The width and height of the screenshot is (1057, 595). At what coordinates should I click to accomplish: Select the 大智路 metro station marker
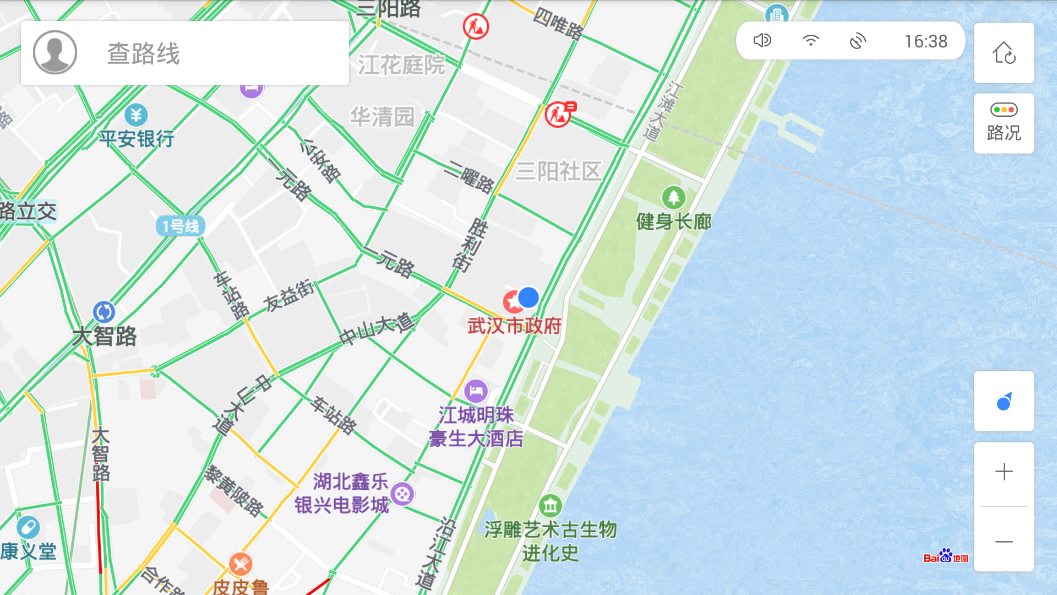coord(104,312)
